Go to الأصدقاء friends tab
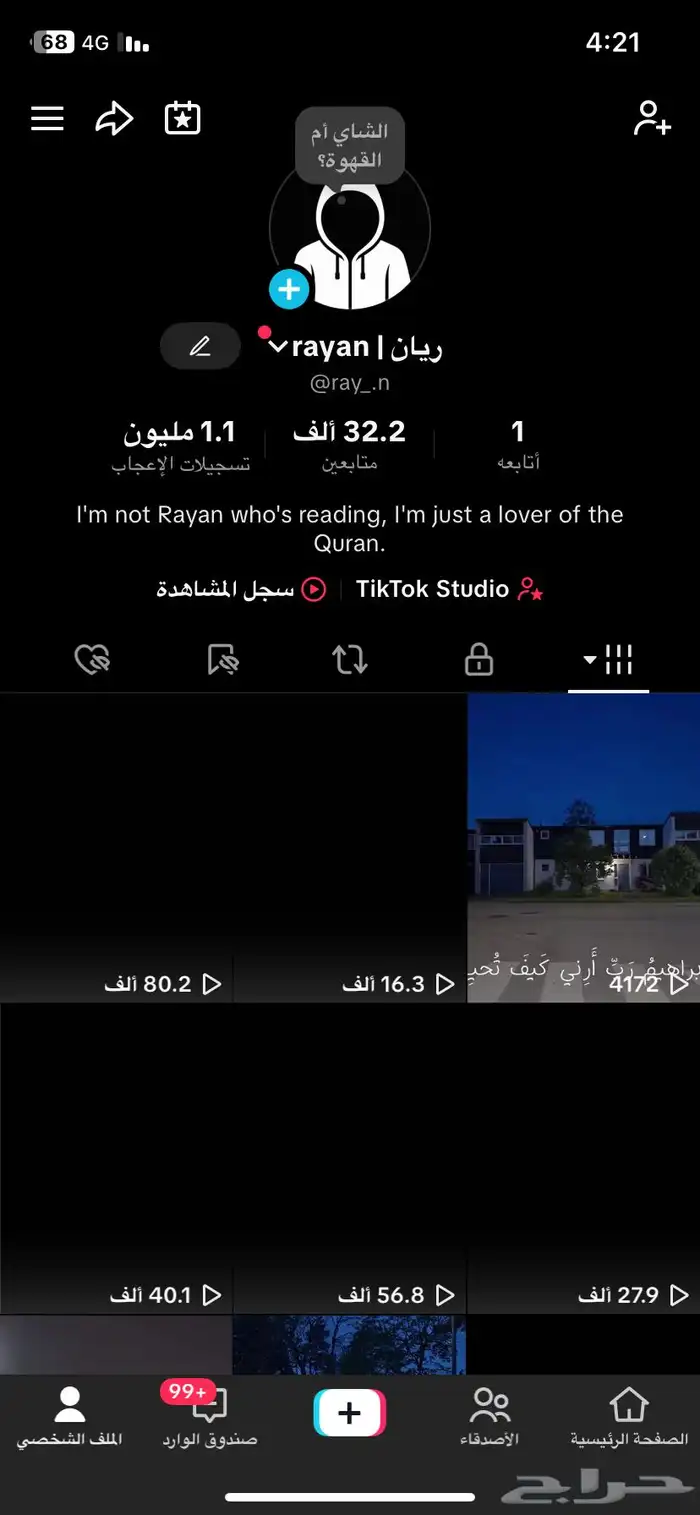The image size is (700, 1515). click(x=489, y=1418)
